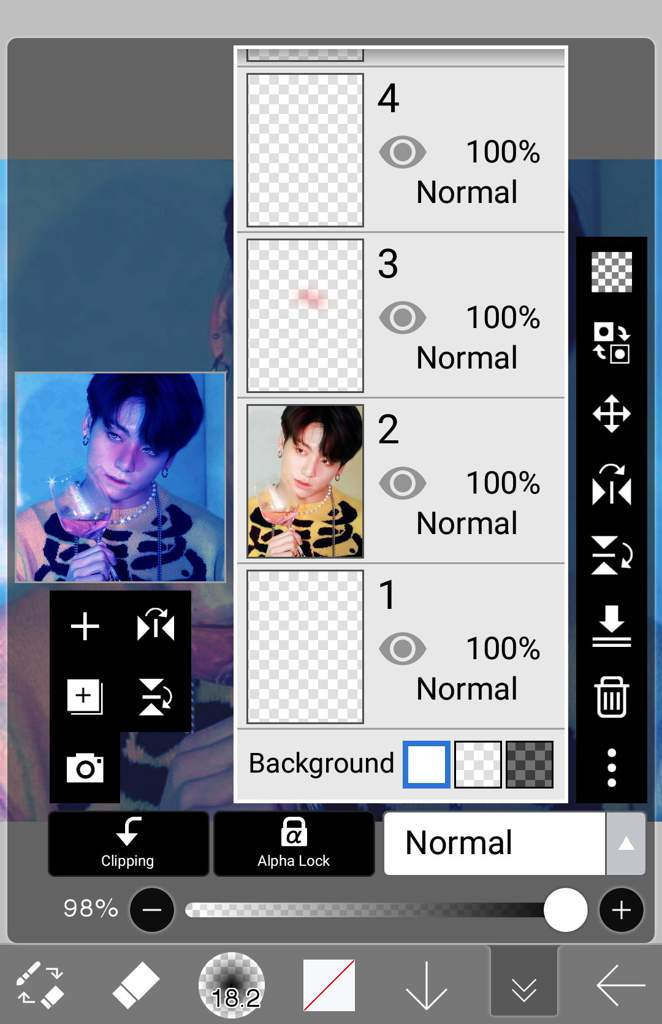Turn on Alpha Lock
Screen dimensions: 662x1024
pos(293,843)
